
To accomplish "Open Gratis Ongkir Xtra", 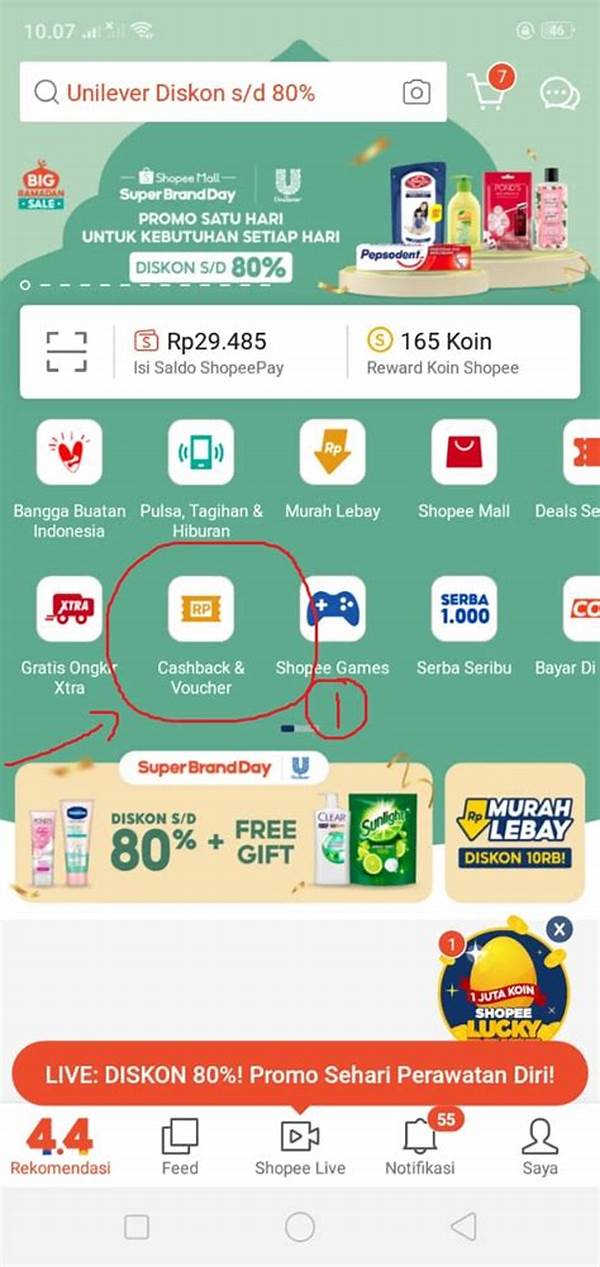I will pyautogui.click(x=69, y=609).
